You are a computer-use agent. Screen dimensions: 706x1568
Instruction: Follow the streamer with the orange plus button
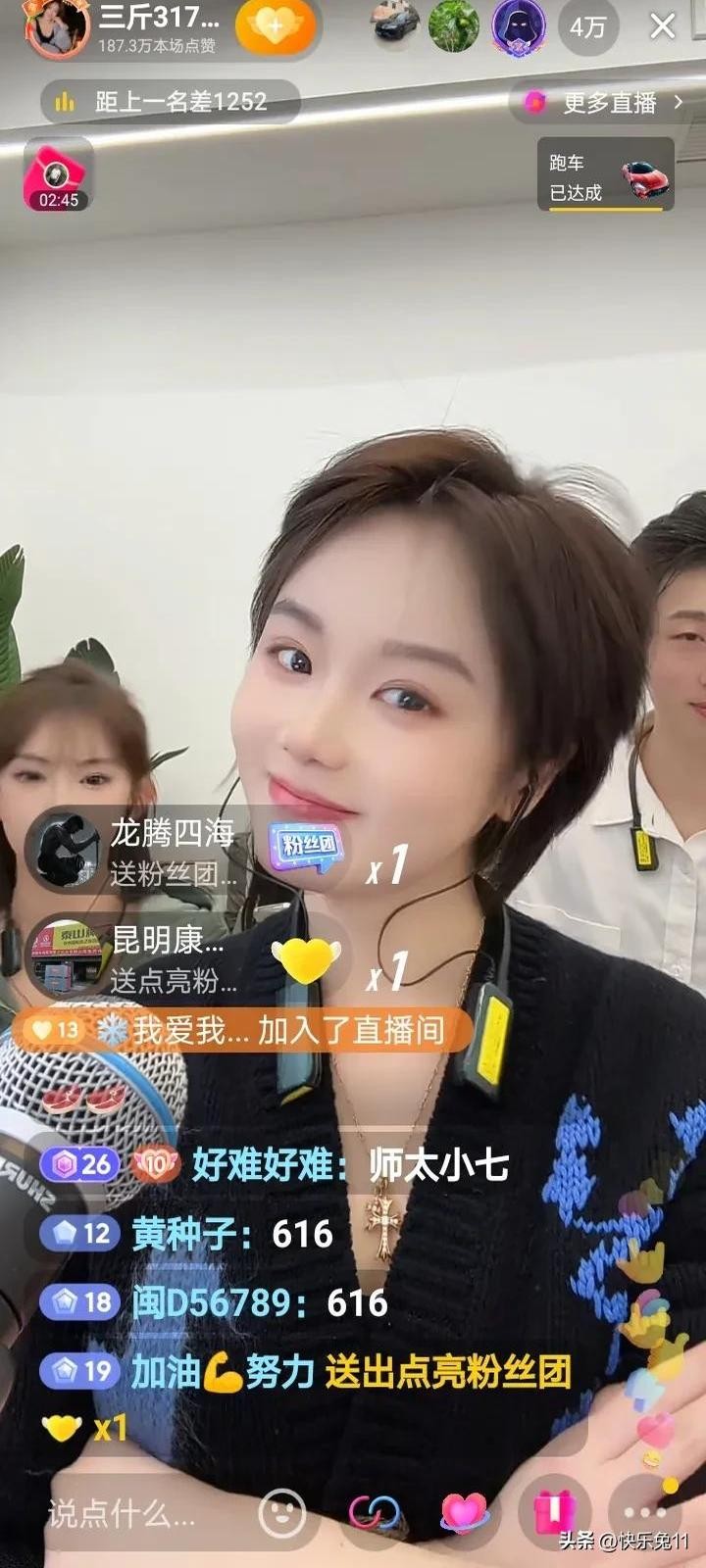(277, 27)
